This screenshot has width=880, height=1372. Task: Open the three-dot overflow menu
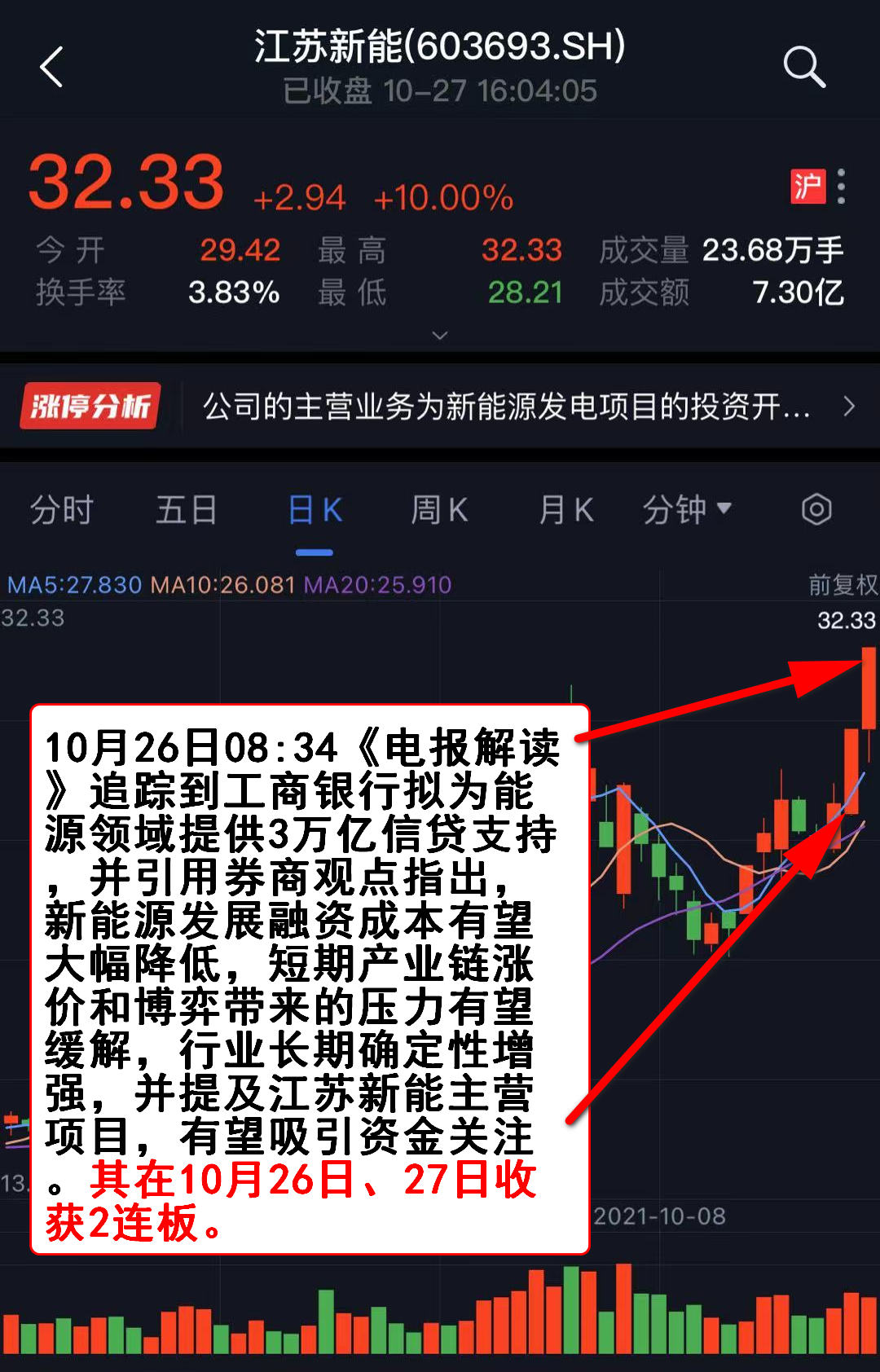point(842,187)
